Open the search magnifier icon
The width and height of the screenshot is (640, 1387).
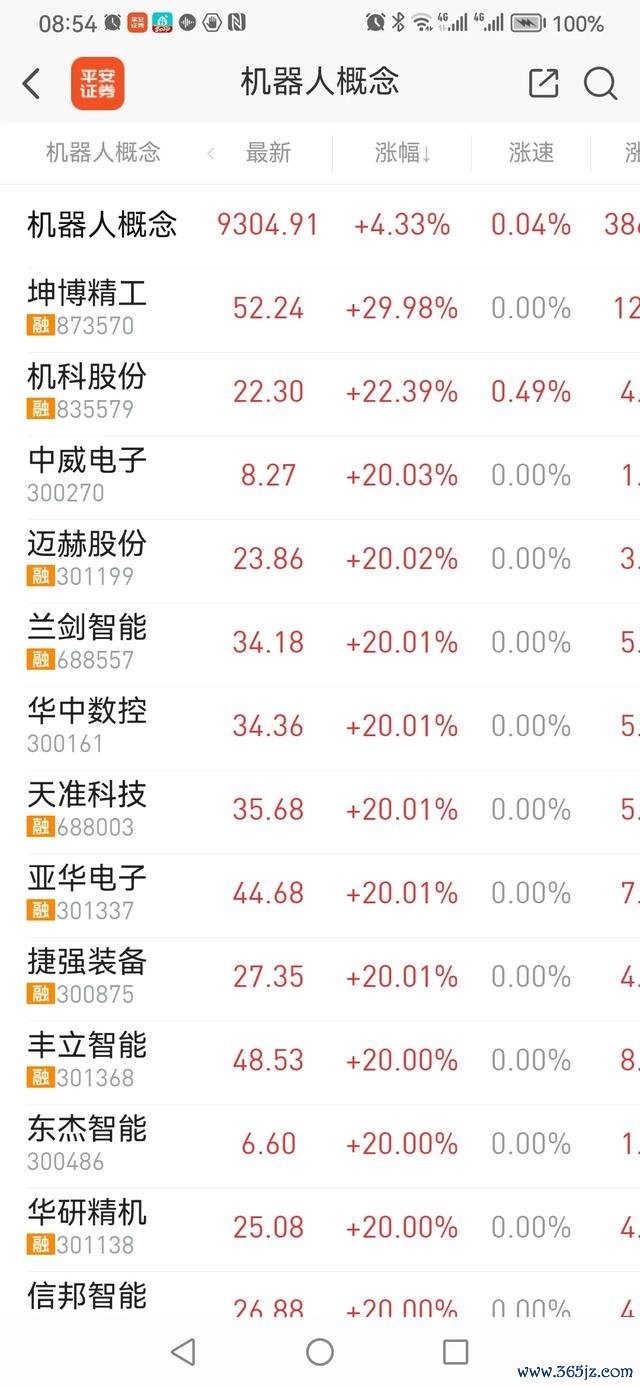(600, 84)
